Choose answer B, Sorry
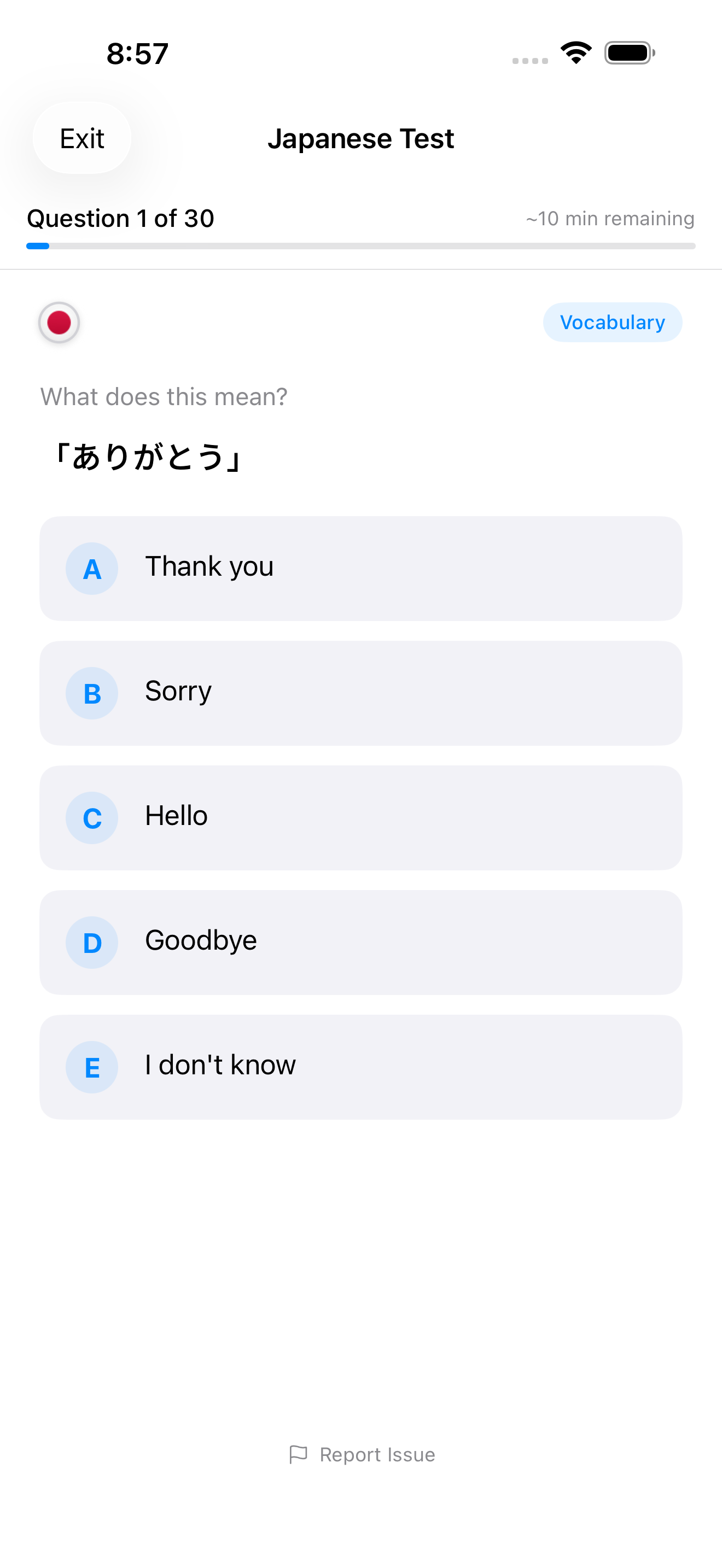This screenshot has height=1568, width=722. (x=360, y=693)
